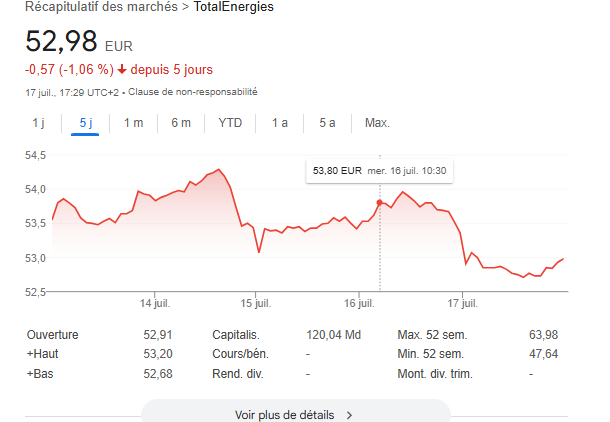Switch chart to 1 m range
The height and width of the screenshot is (422, 610).
click(133, 123)
